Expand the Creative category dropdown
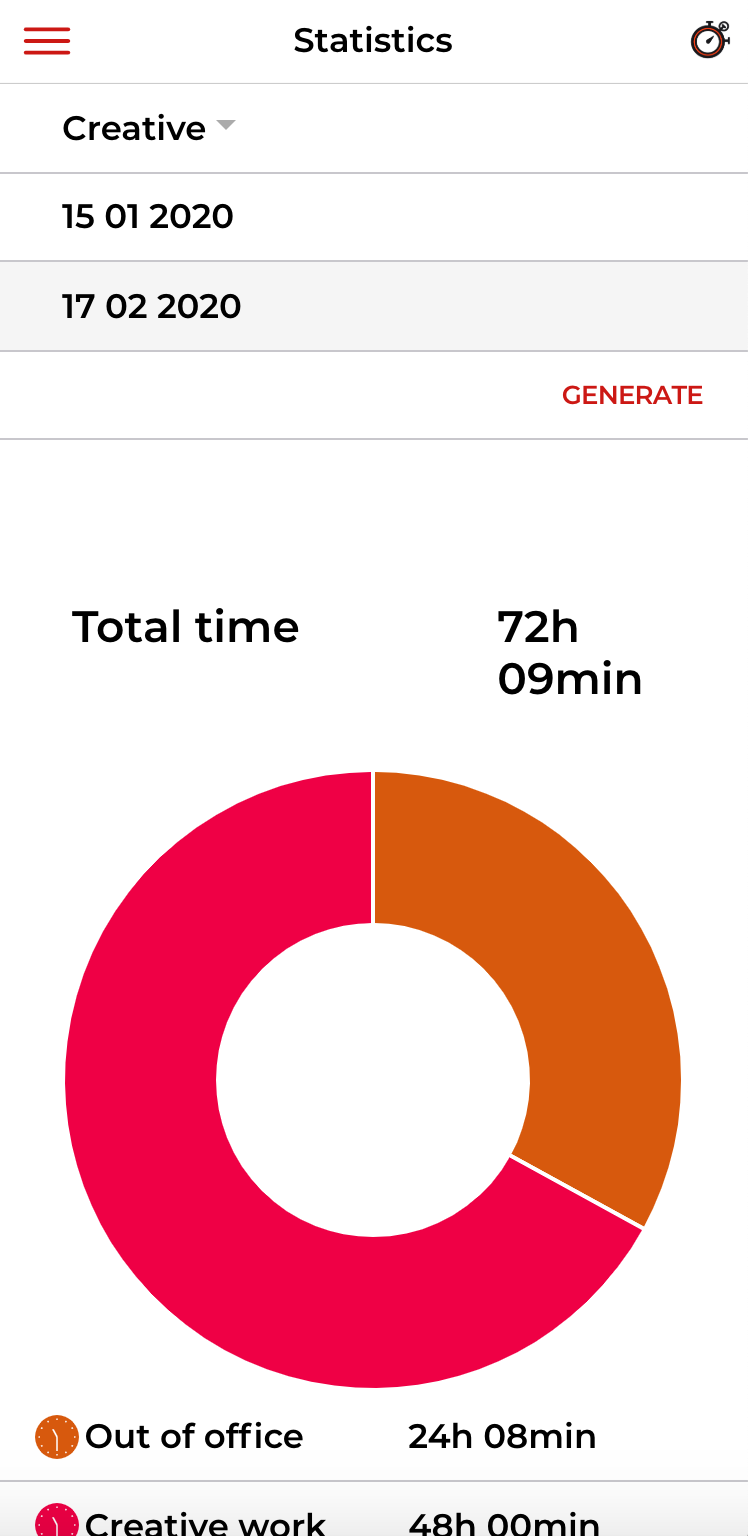The image size is (748, 1536). point(148,128)
